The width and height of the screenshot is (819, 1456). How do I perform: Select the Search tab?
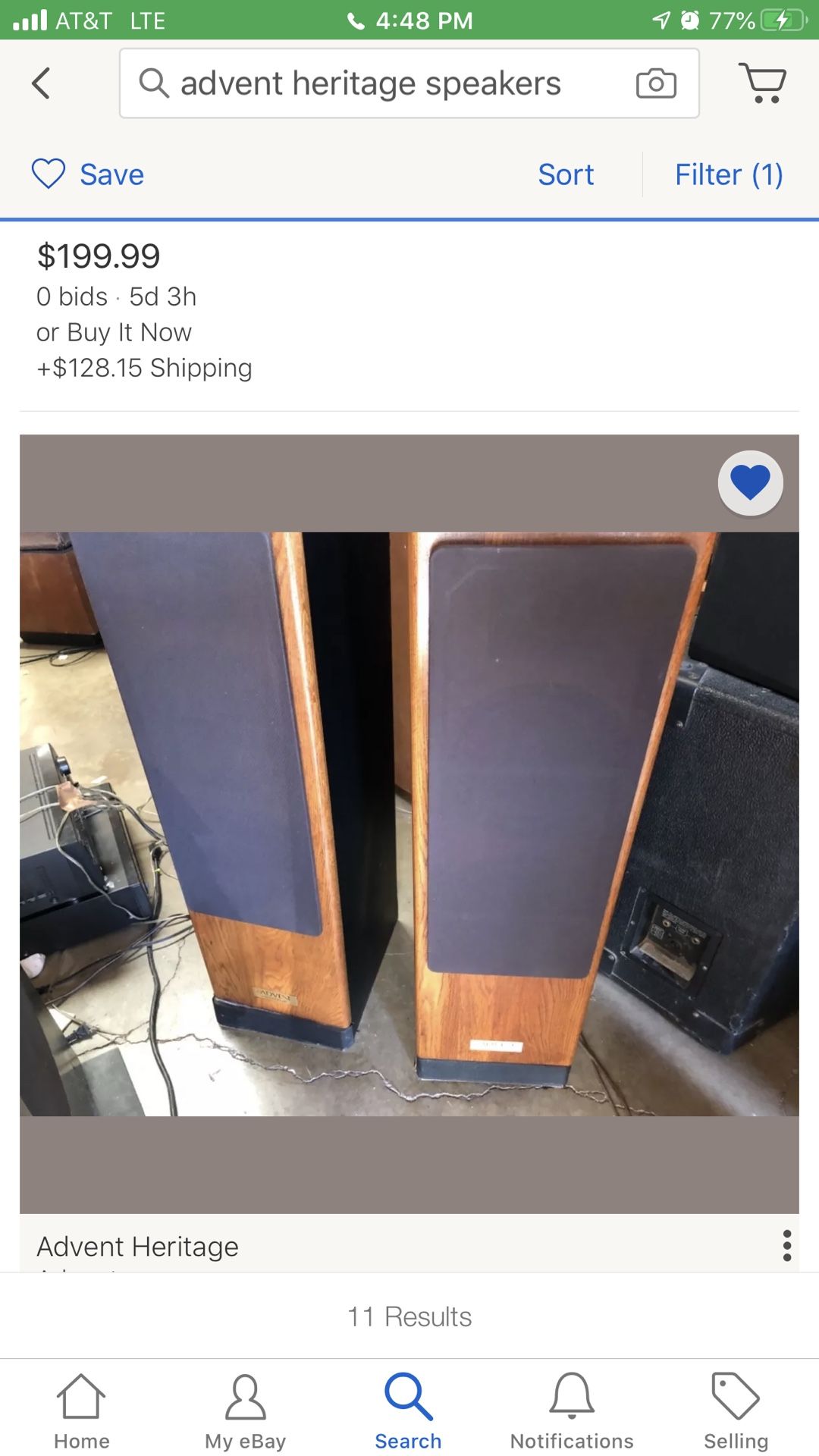pyautogui.click(x=409, y=1412)
